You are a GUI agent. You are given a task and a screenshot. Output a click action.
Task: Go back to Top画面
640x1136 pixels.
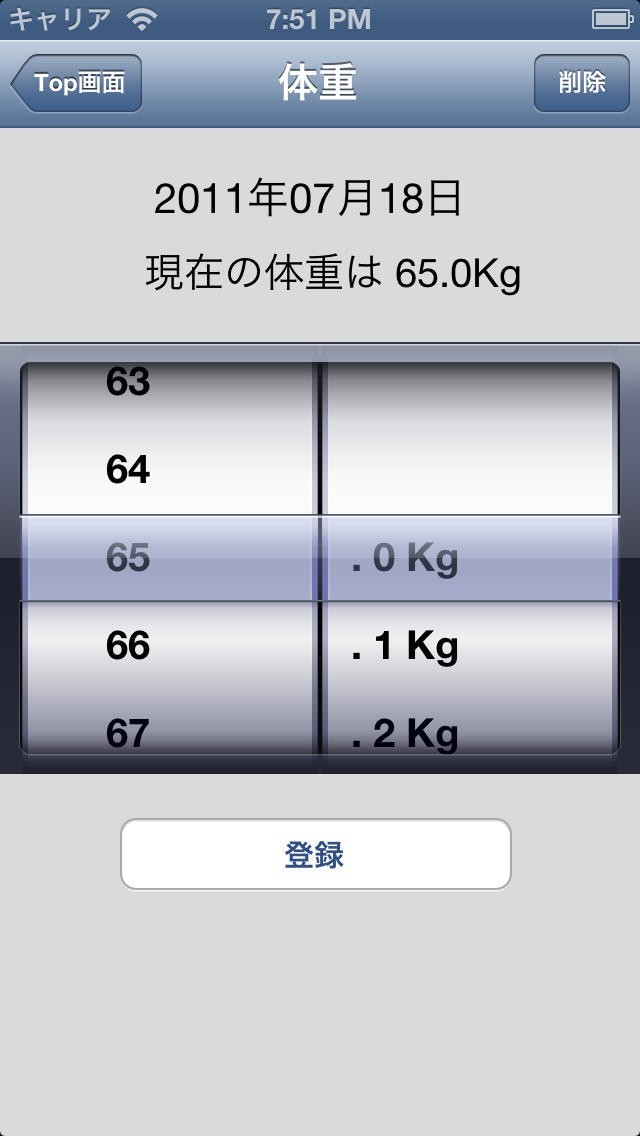point(78,83)
